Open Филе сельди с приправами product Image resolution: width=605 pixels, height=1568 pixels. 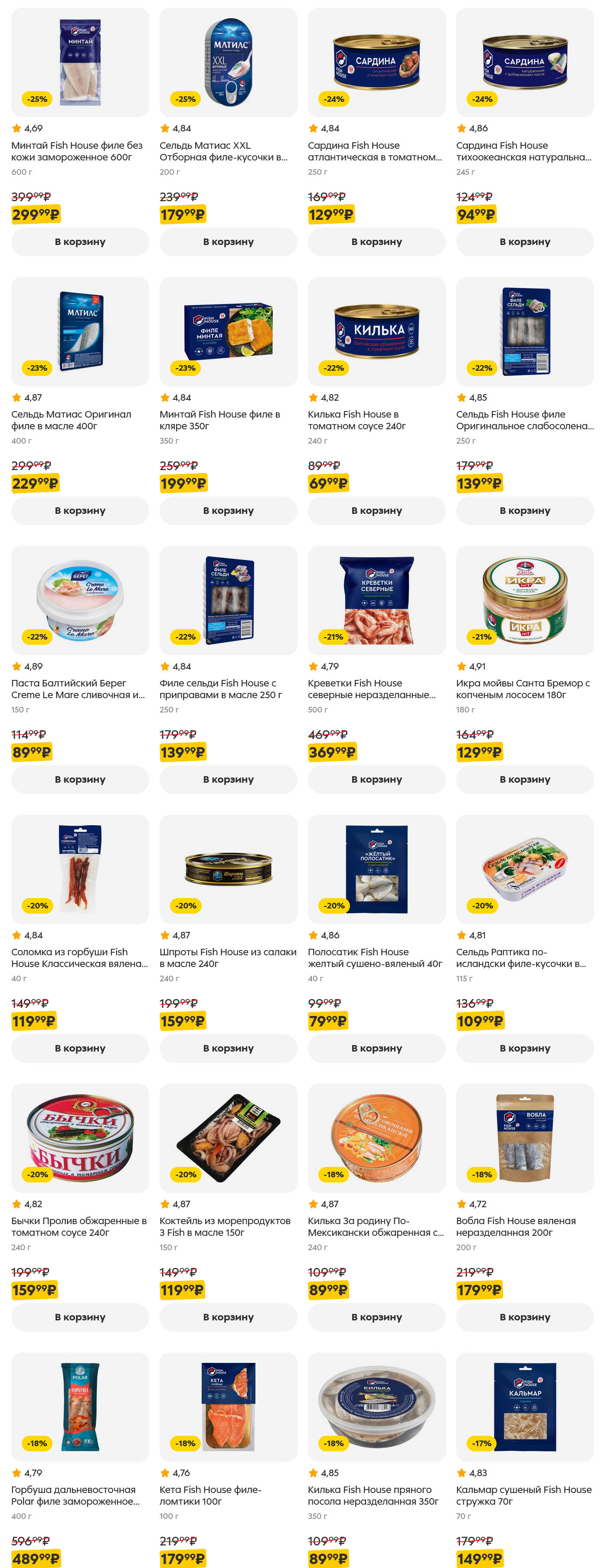tap(228, 689)
